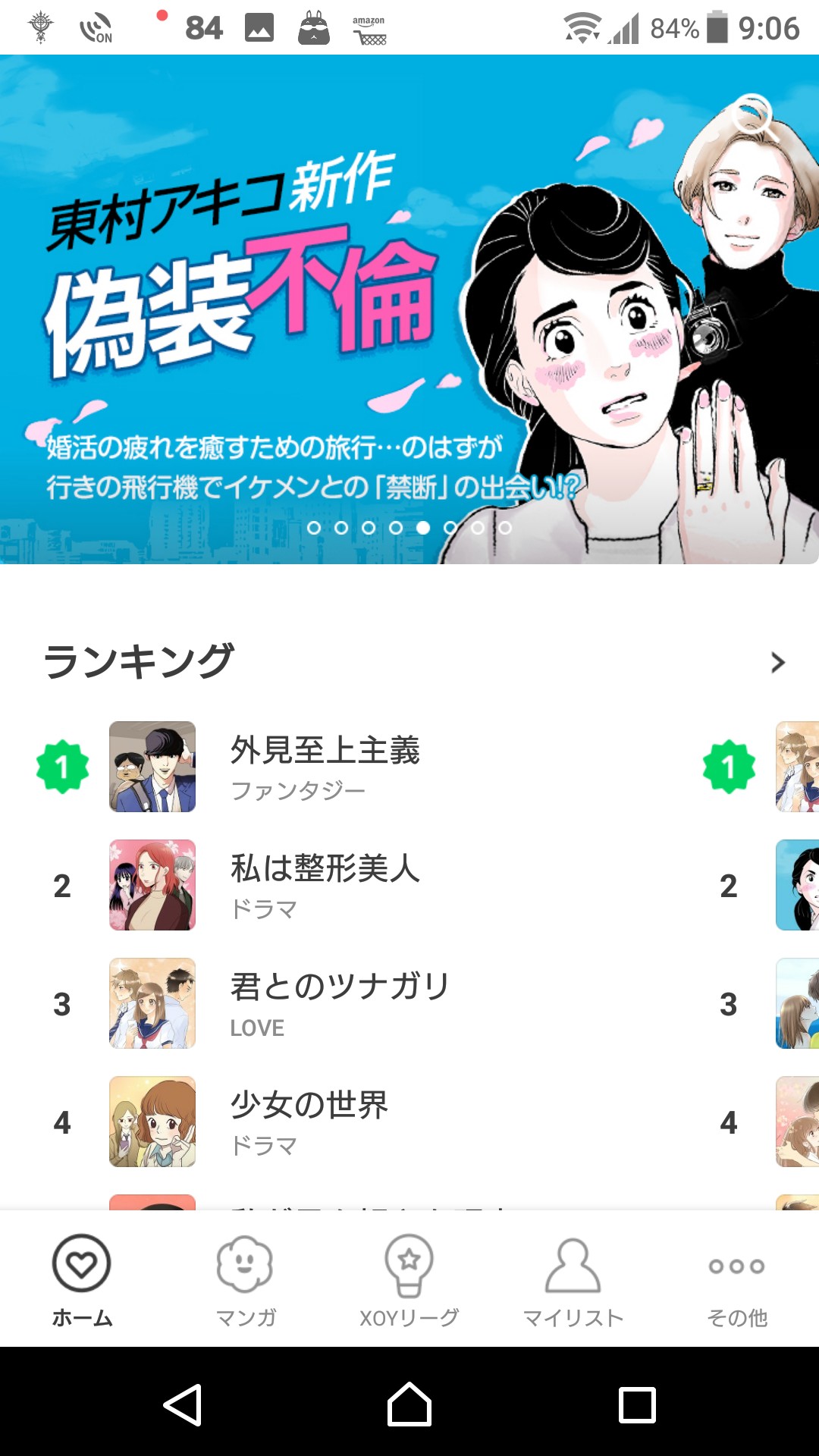
Task: Open ranked manga 外見至上主義
Action: point(325,767)
